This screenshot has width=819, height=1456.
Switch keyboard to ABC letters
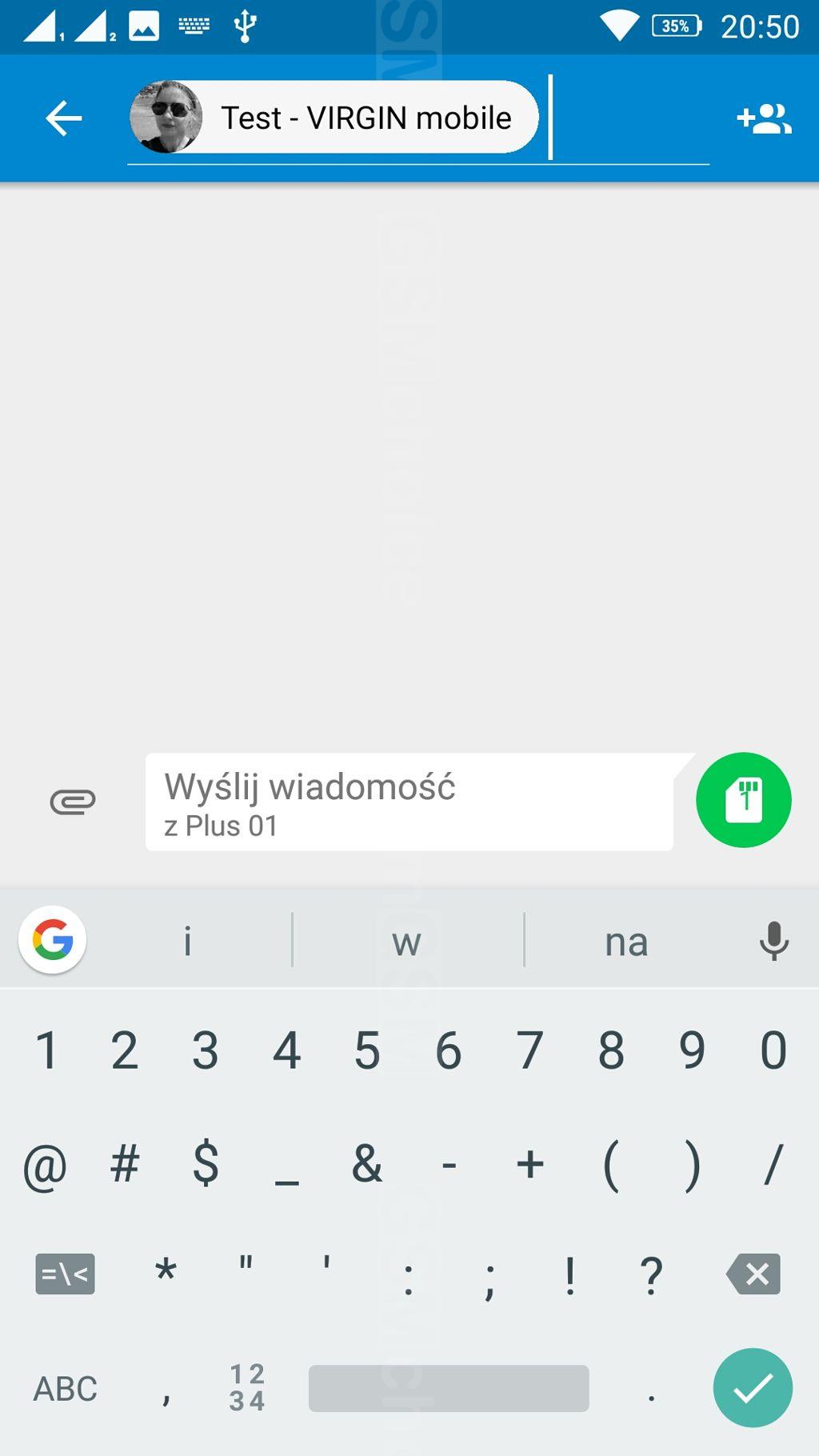(x=66, y=1389)
